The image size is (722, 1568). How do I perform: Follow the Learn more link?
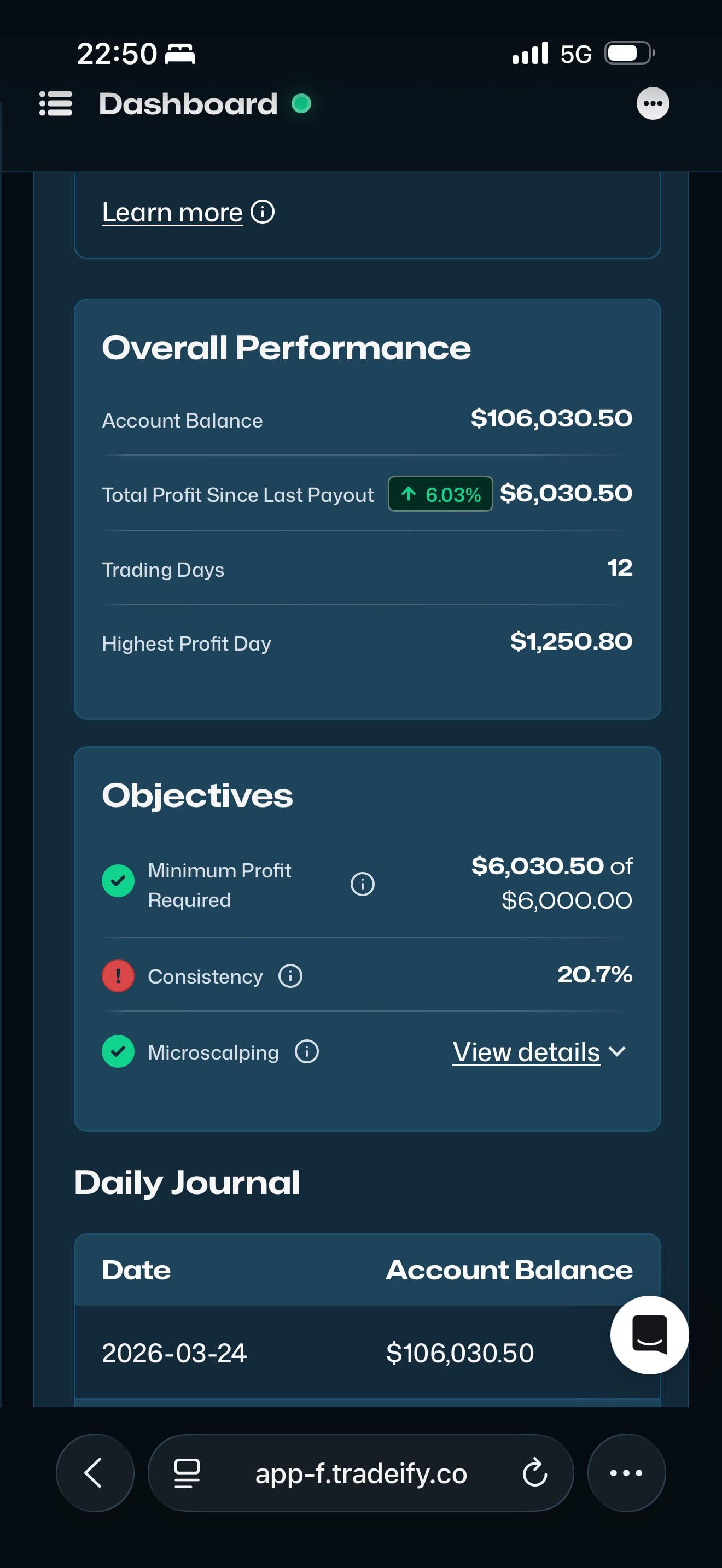(x=172, y=213)
